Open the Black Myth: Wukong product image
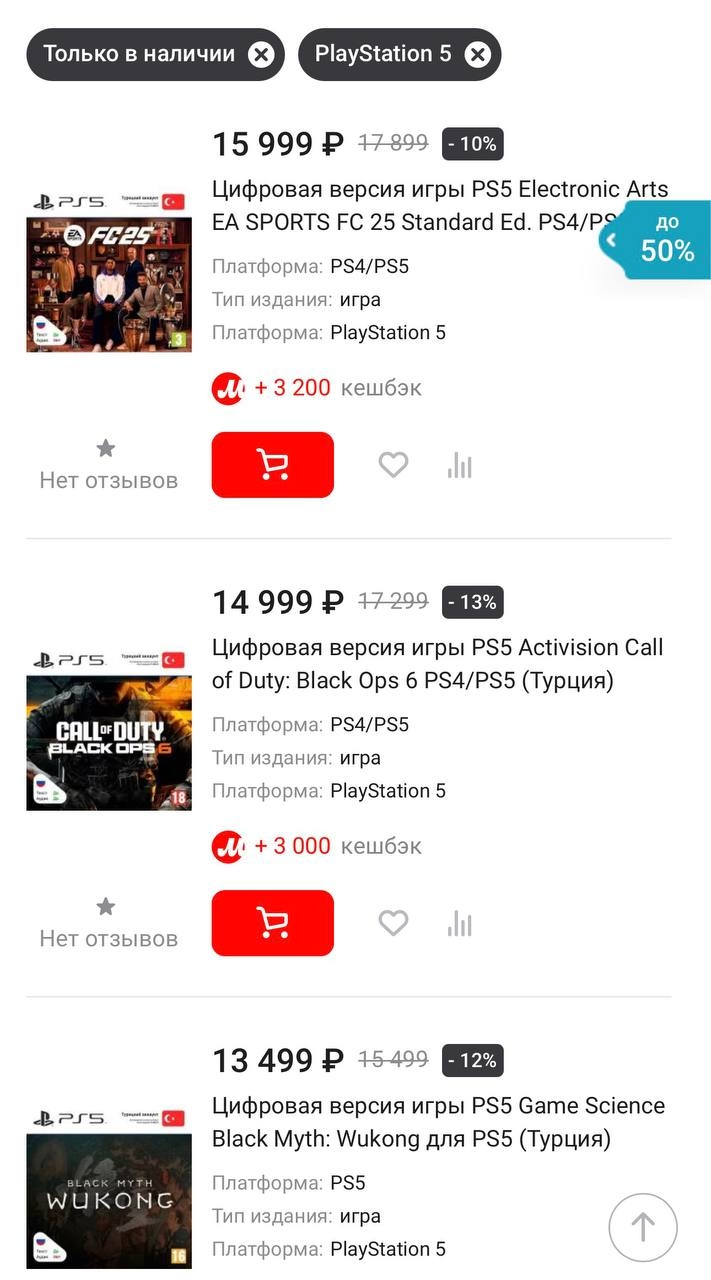The width and height of the screenshot is (711, 1280). [109, 1188]
